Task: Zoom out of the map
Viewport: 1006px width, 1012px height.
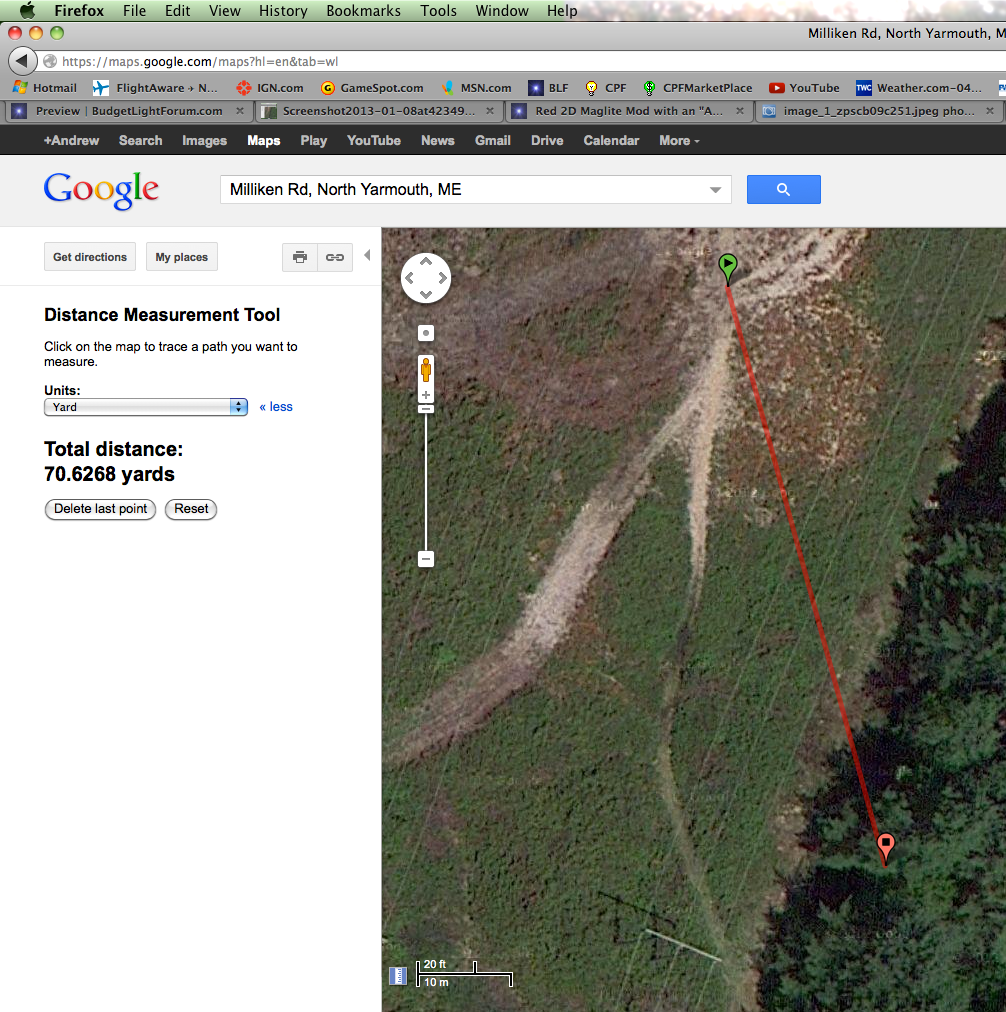Action: 426,559
